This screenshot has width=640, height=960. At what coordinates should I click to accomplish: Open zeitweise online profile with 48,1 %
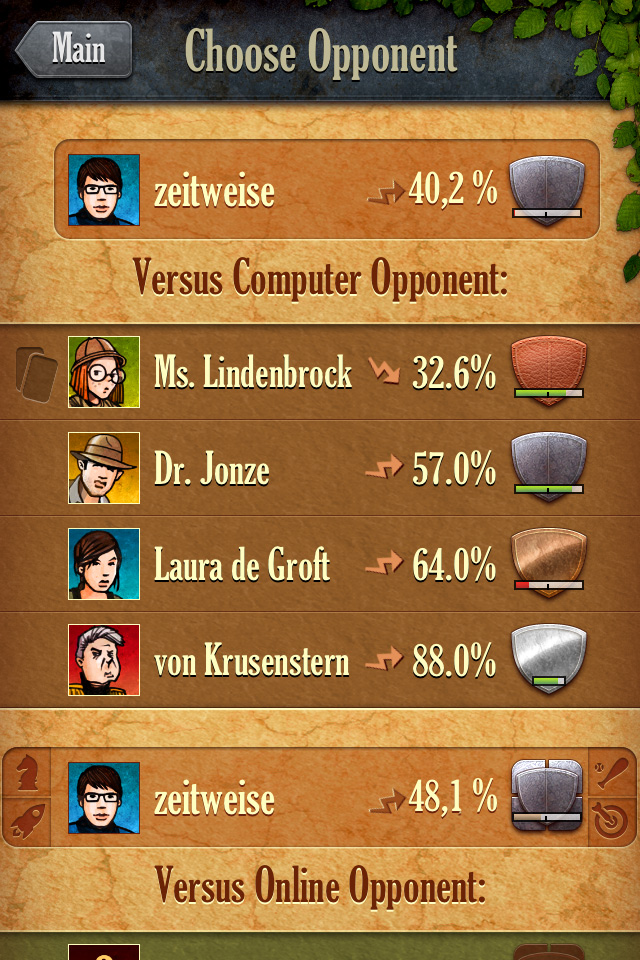click(320, 798)
